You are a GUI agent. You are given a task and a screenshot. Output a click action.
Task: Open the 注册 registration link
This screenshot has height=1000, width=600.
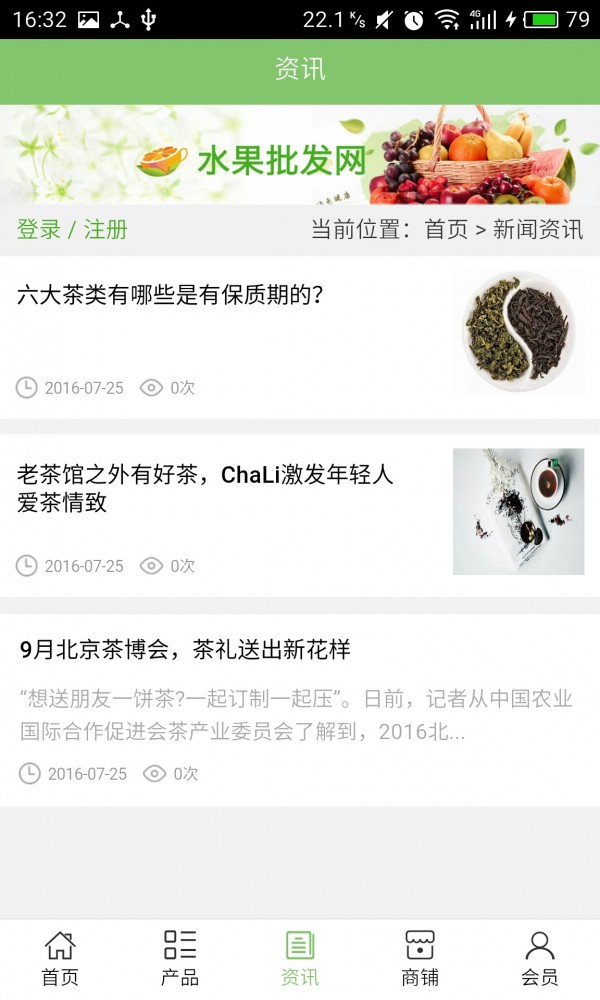pyautogui.click(x=106, y=229)
